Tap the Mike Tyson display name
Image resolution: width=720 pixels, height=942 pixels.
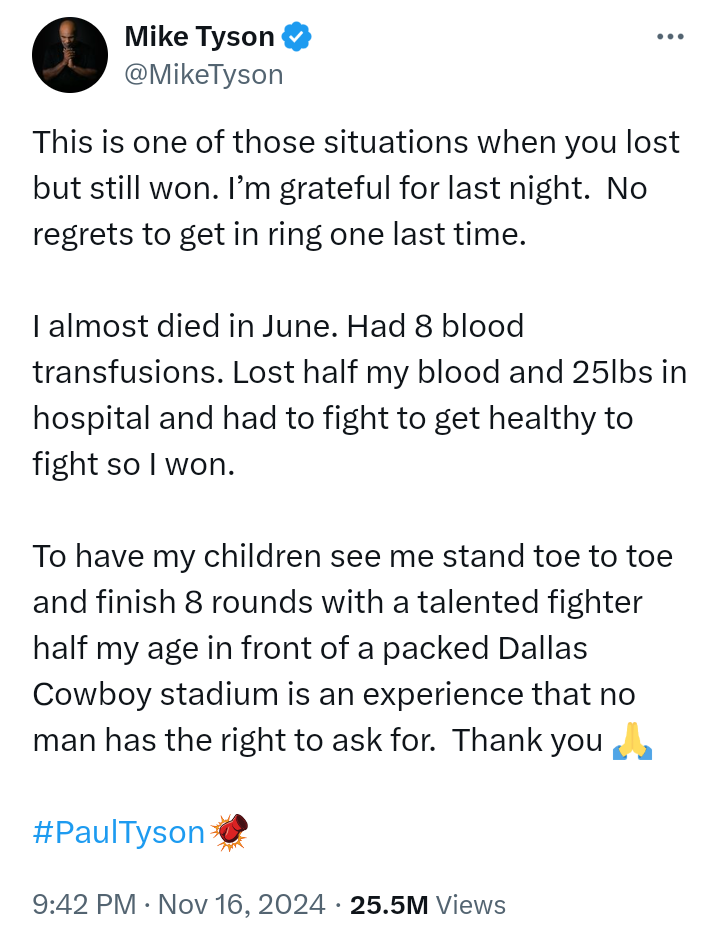coord(200,37)
